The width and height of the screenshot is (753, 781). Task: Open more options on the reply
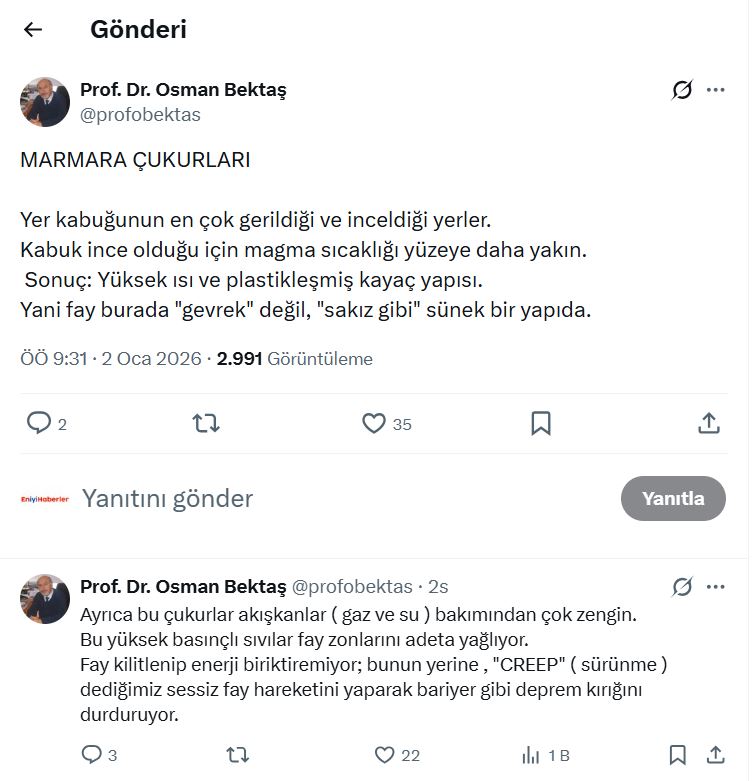tap(715, 585)
